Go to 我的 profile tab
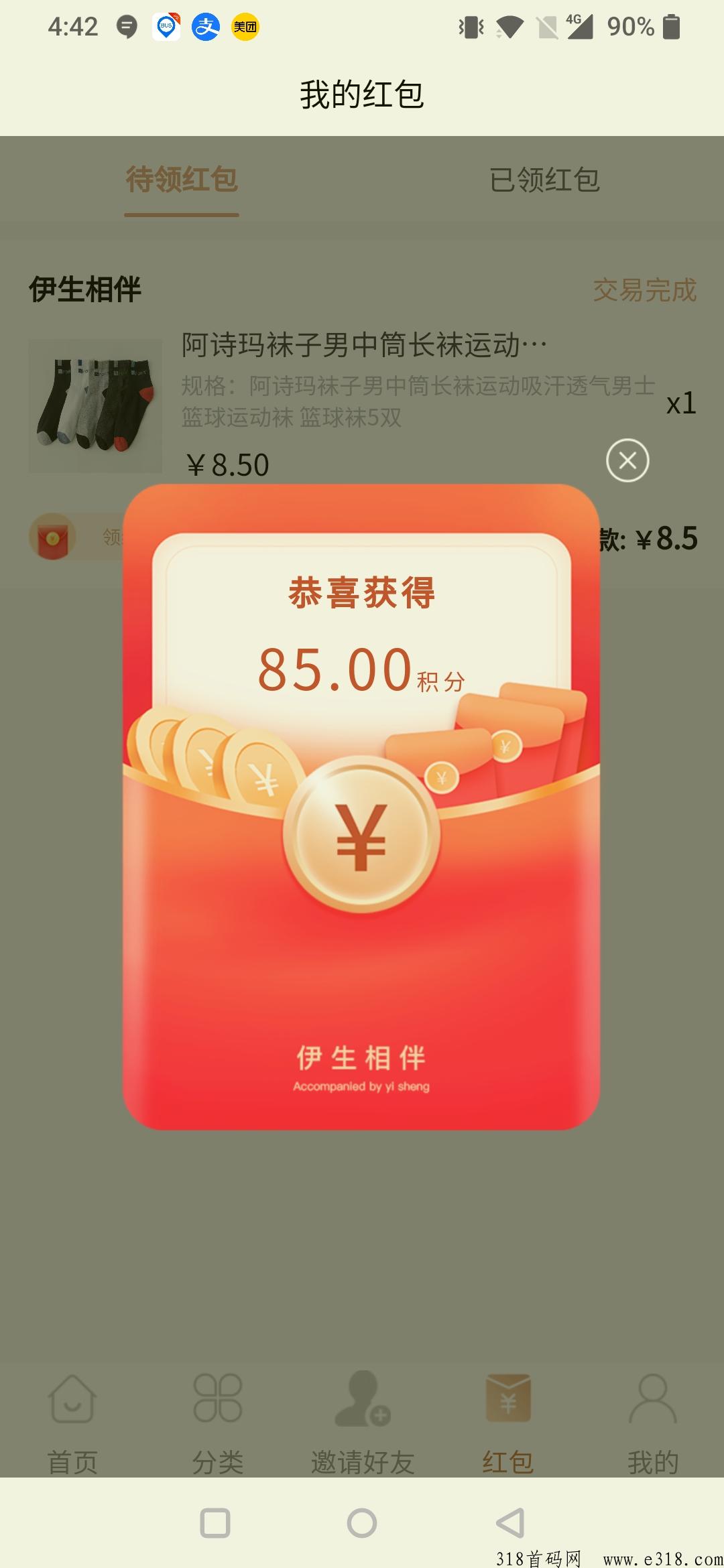 point(653,1422)
